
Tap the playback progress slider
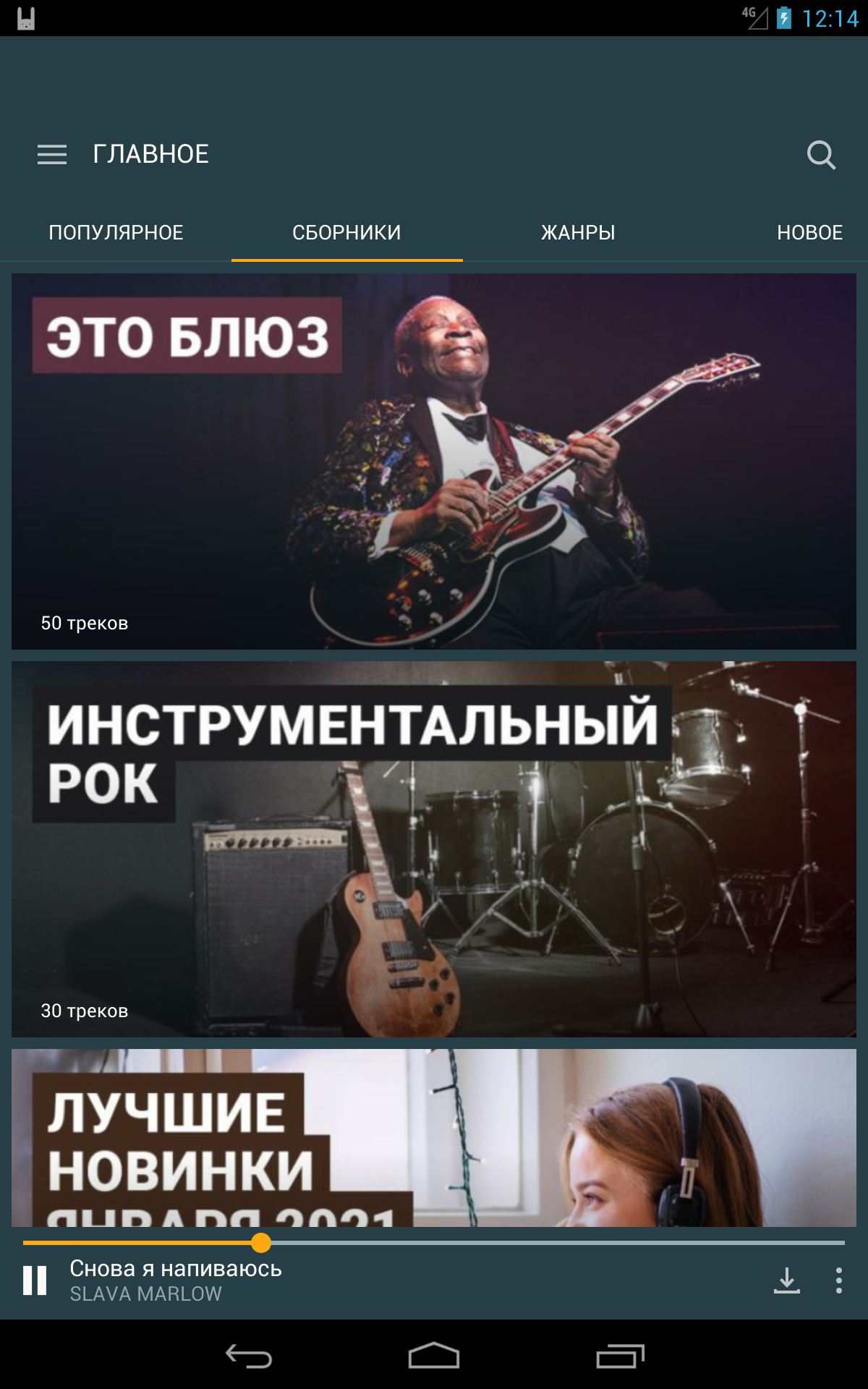click(434, 1243)
